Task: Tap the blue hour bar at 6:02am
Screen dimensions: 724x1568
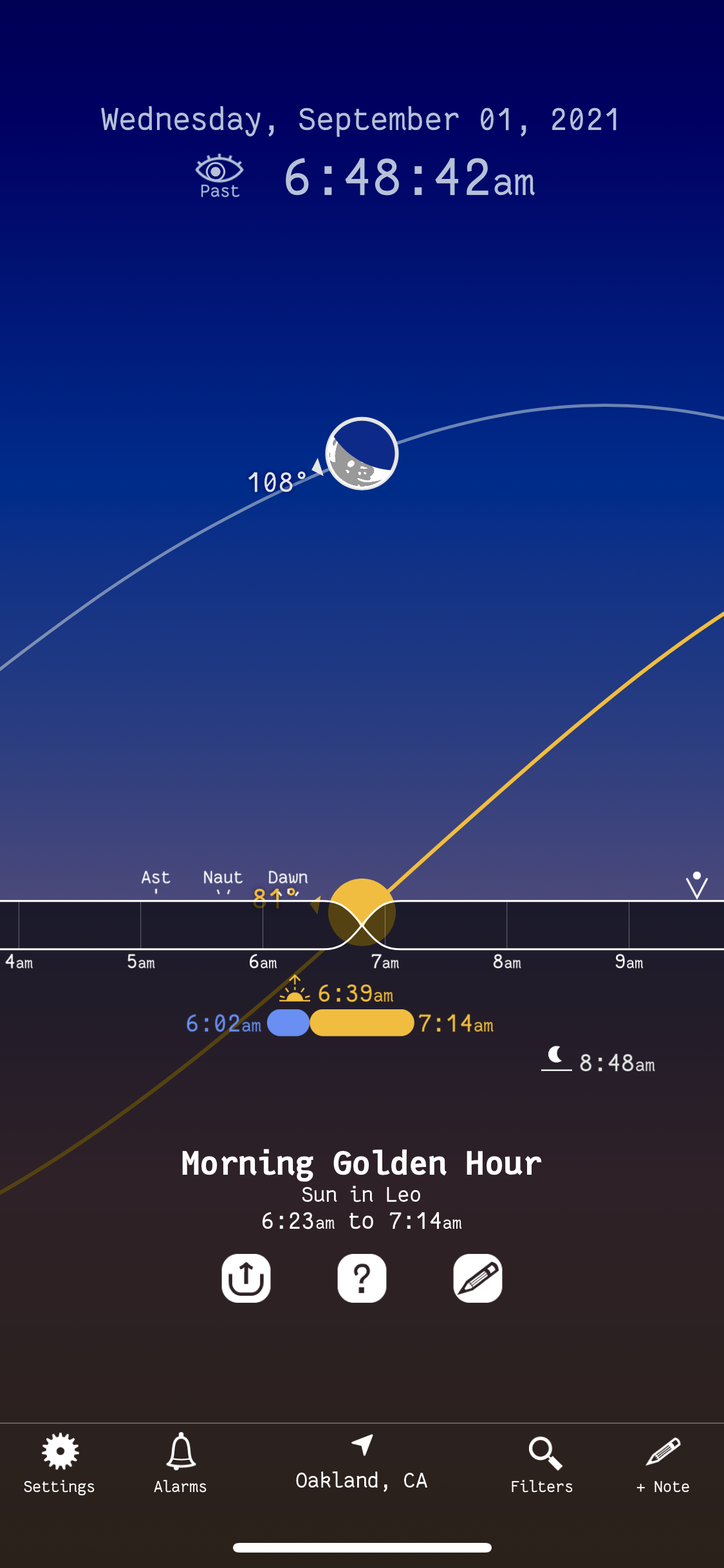Action: click(288, 1023)
